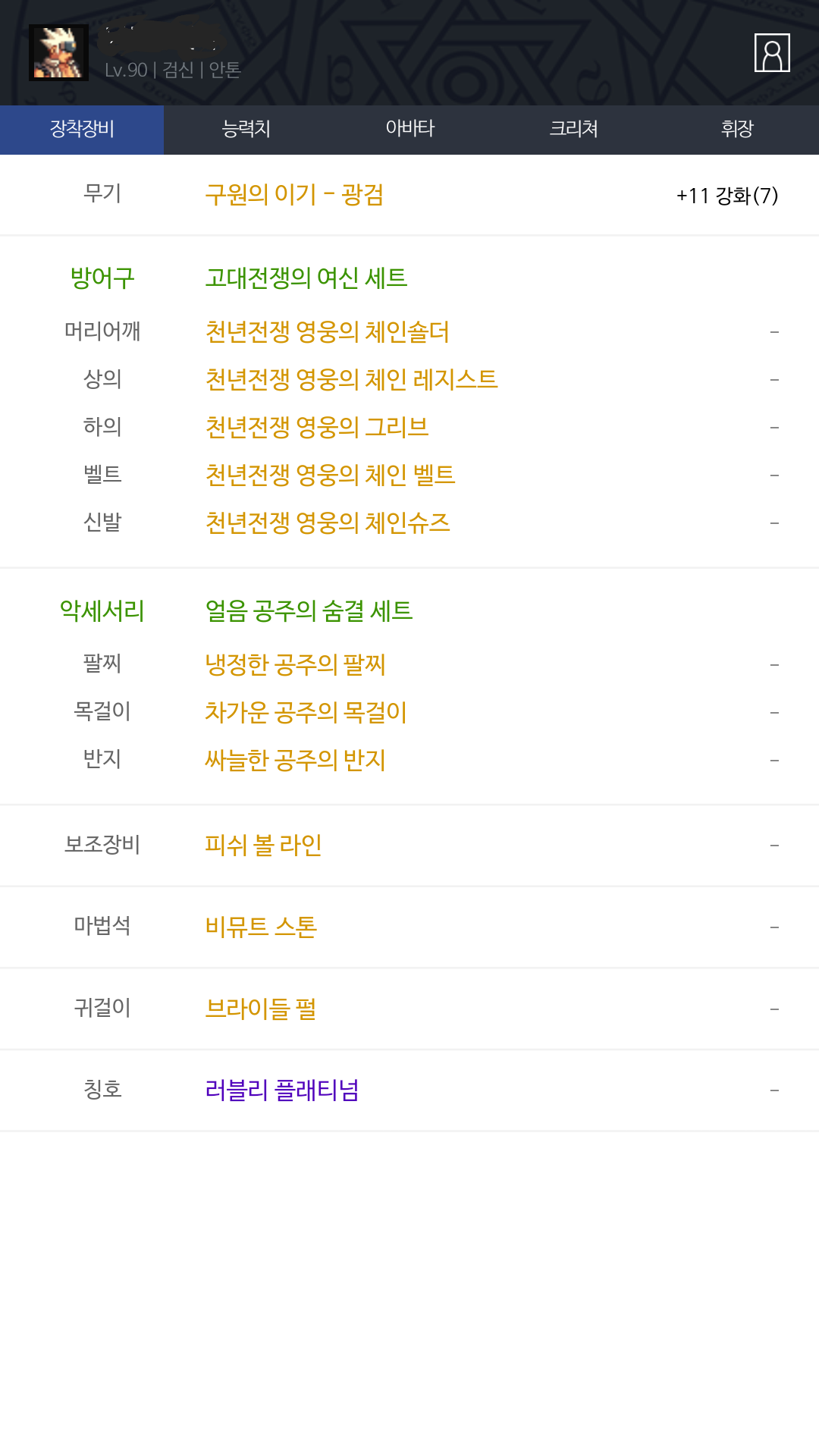Screen dimensions: 819x1456
Task: Open 브라이들 펄 earring item
Action: click(260, 1009)
